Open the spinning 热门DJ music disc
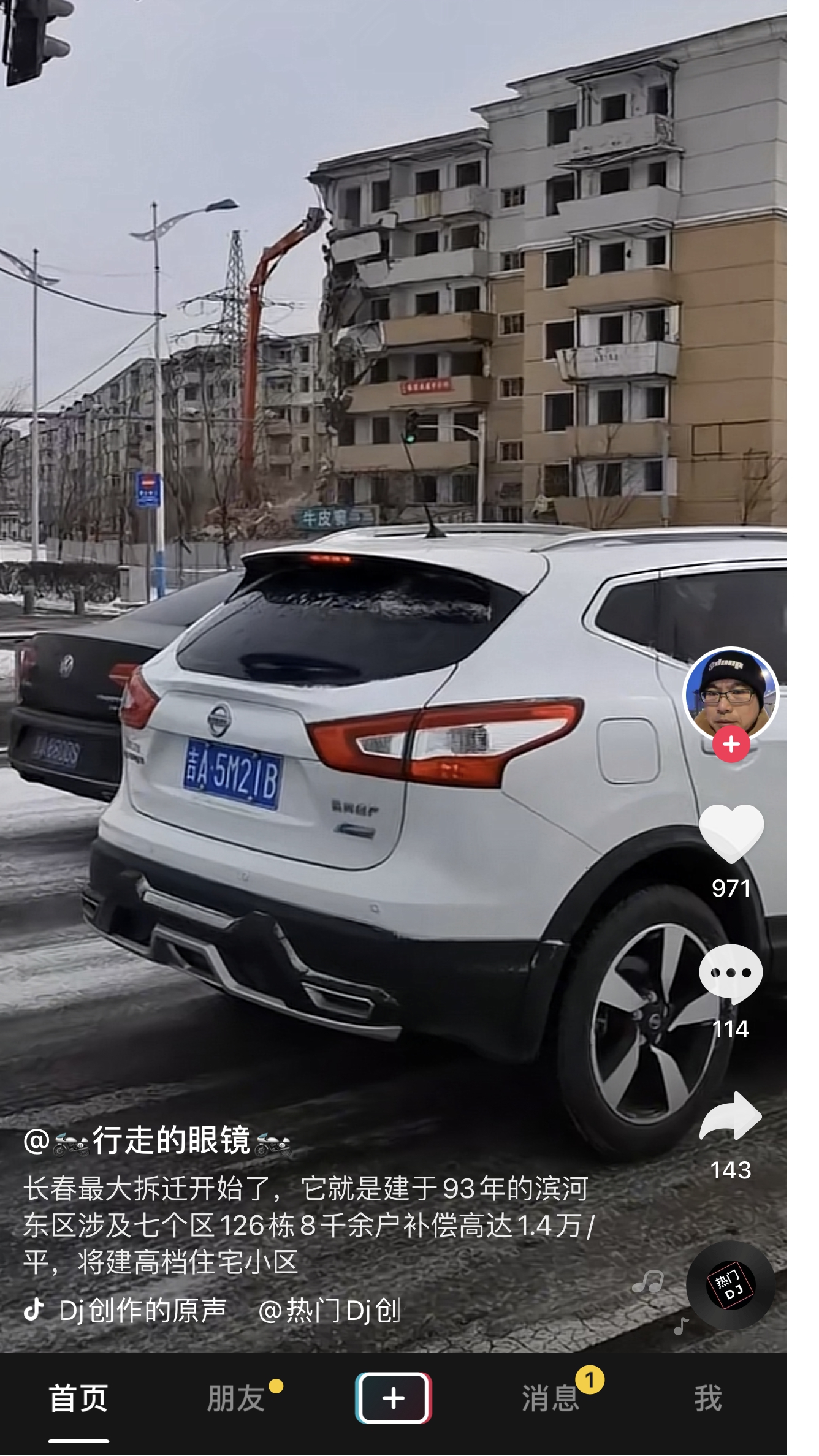The height and width of the screenshot is (1456, 819). [x=730, y=1285]
